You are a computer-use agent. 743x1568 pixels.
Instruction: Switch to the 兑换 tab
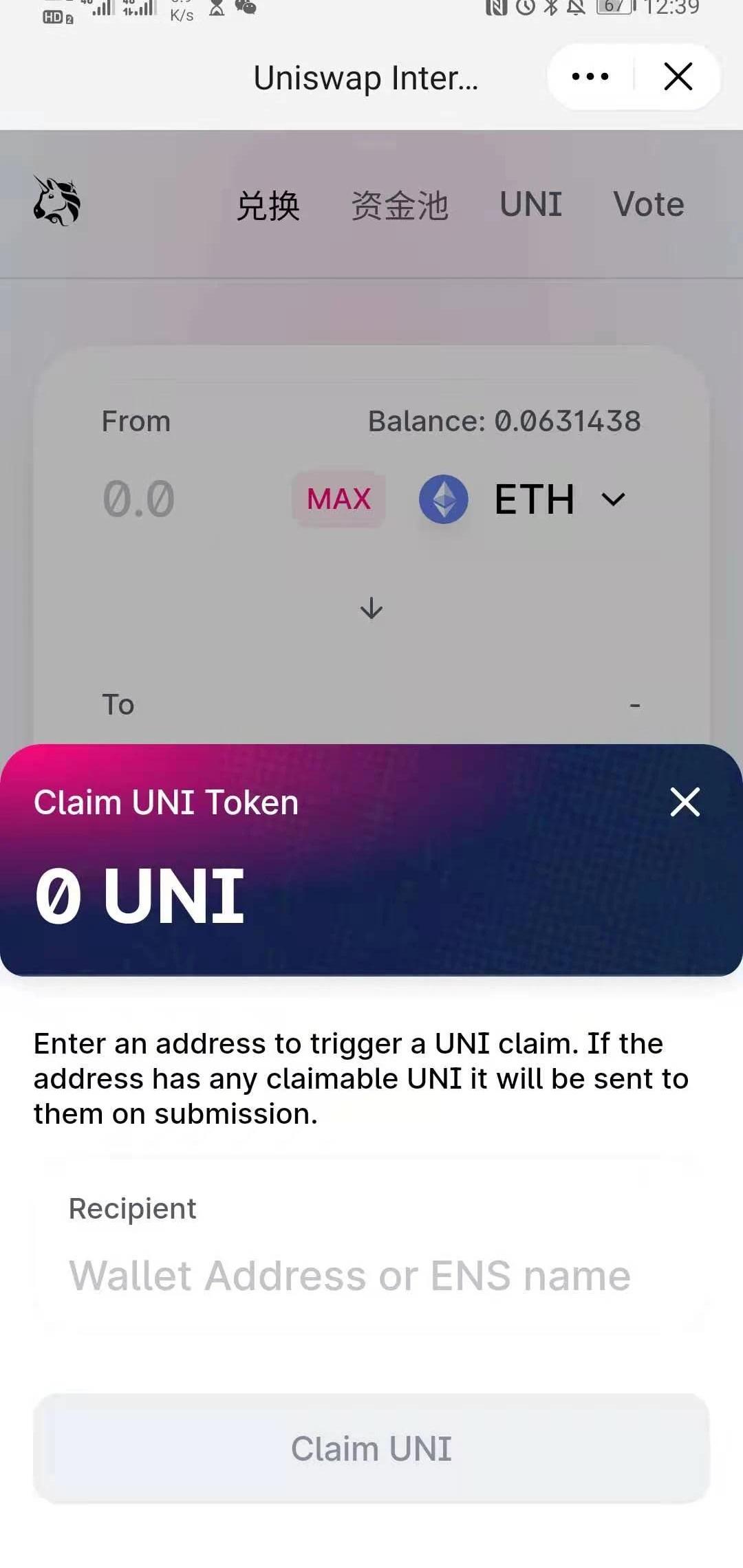tap(268, 205)
